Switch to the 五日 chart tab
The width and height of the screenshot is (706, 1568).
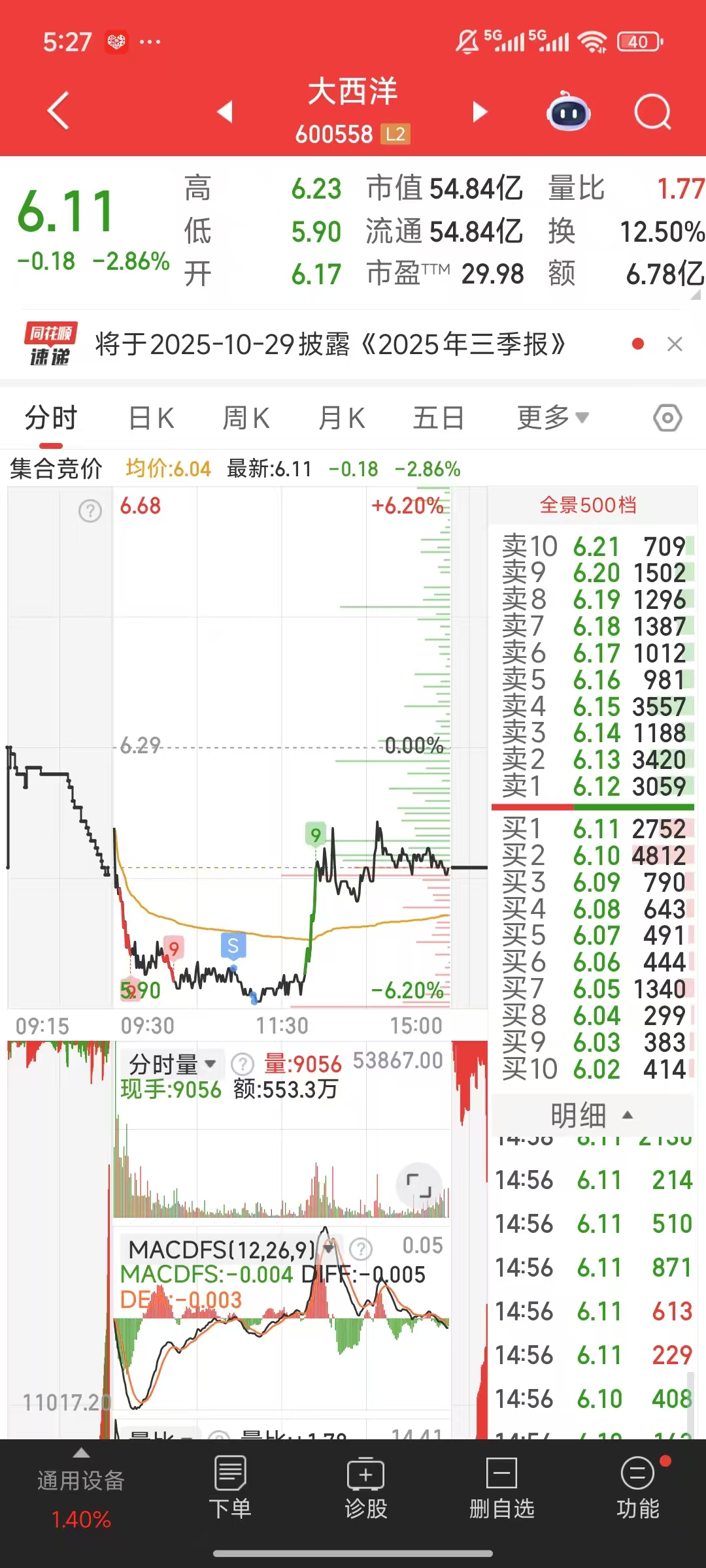click(x=438, y=418)
